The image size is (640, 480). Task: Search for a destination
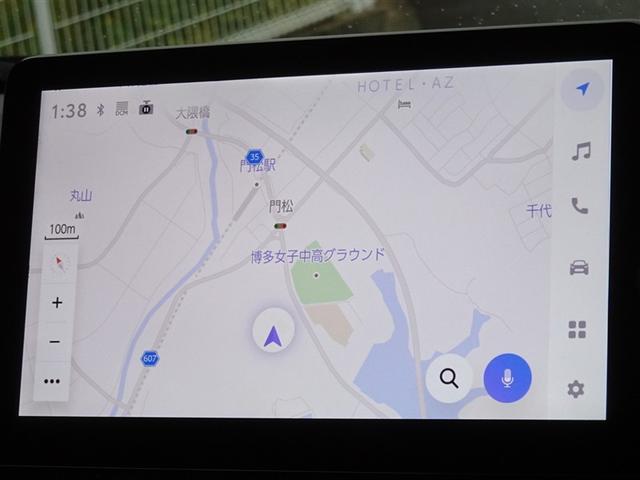click(449, 378)
